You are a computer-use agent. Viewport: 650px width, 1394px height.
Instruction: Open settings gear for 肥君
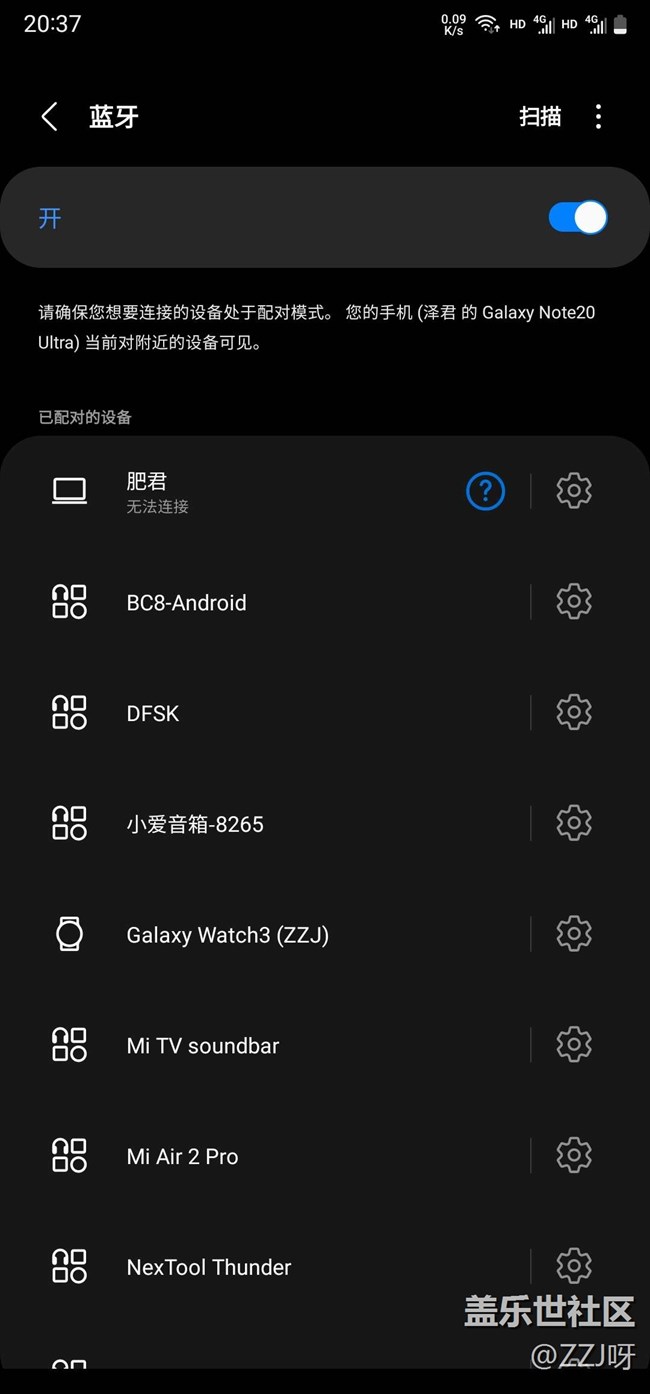(574, 491)
